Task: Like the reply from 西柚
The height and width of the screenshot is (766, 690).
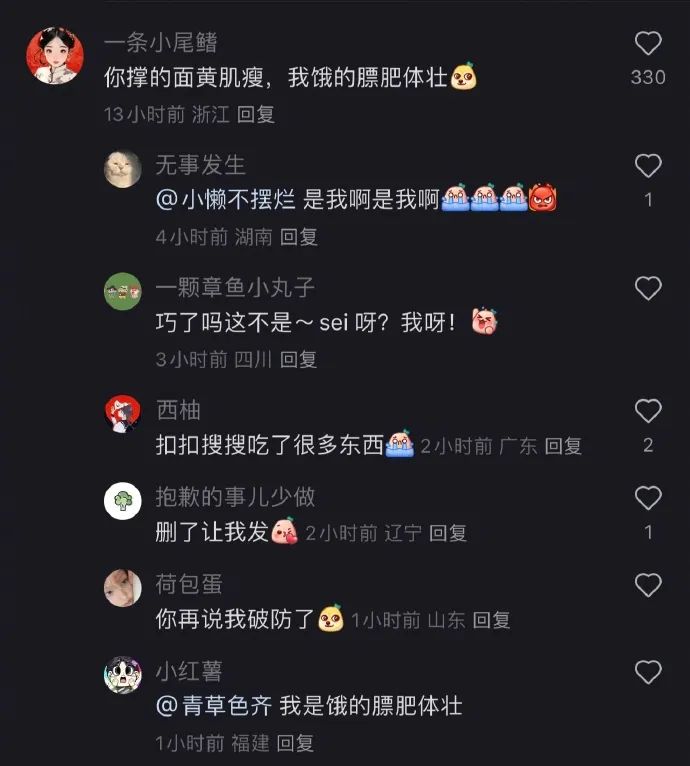Action: pos(648,411)
